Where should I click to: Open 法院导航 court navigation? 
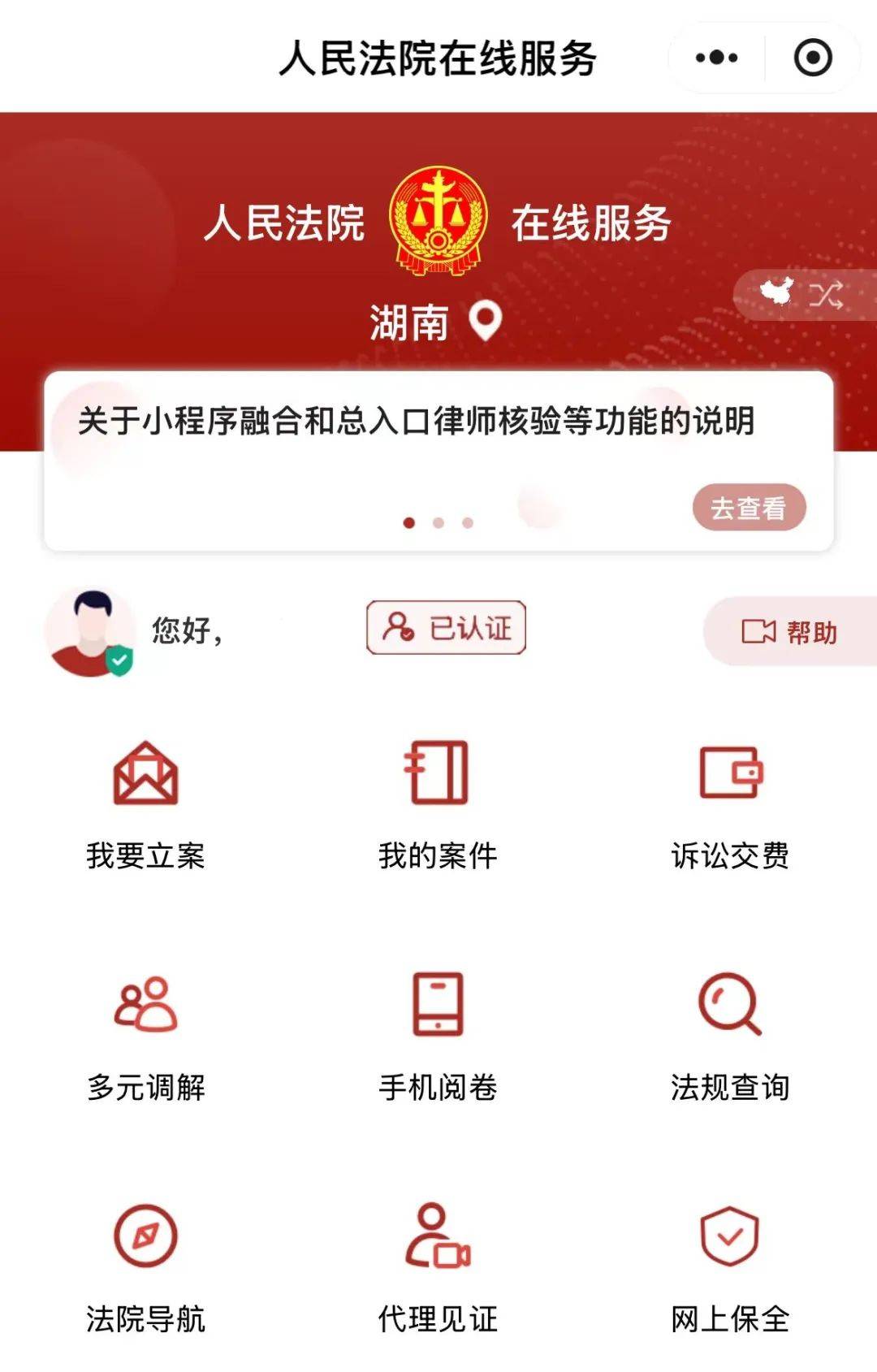[x=145, y=1267]
